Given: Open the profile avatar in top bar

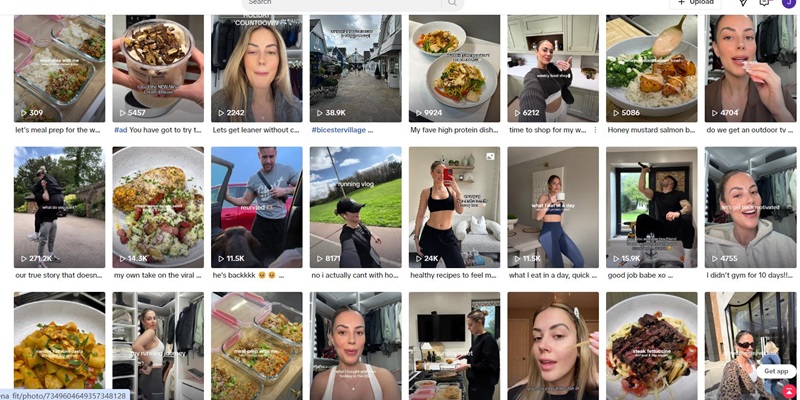Looking at the screenshot, I should pos(789,3).
